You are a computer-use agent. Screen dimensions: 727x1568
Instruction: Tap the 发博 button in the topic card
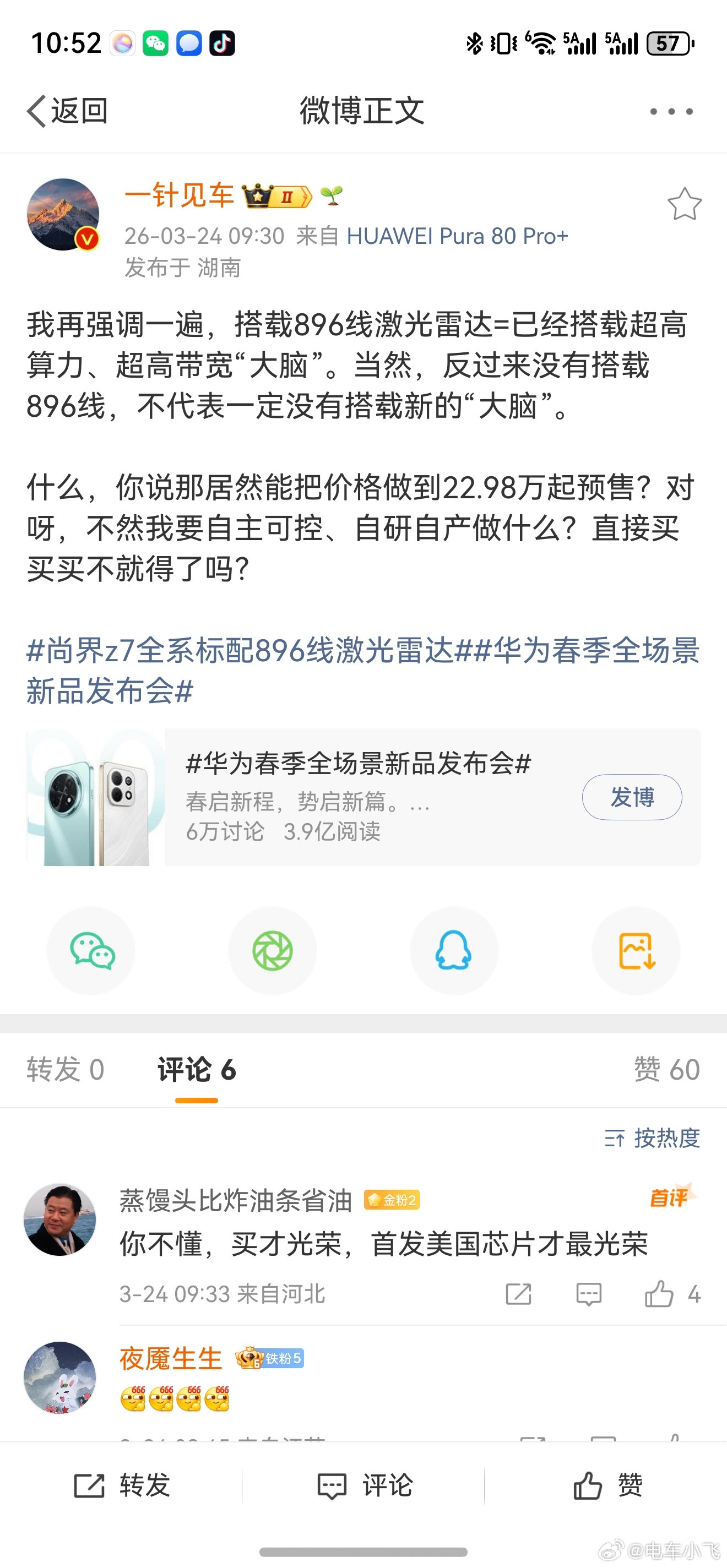tap(632, 797)
